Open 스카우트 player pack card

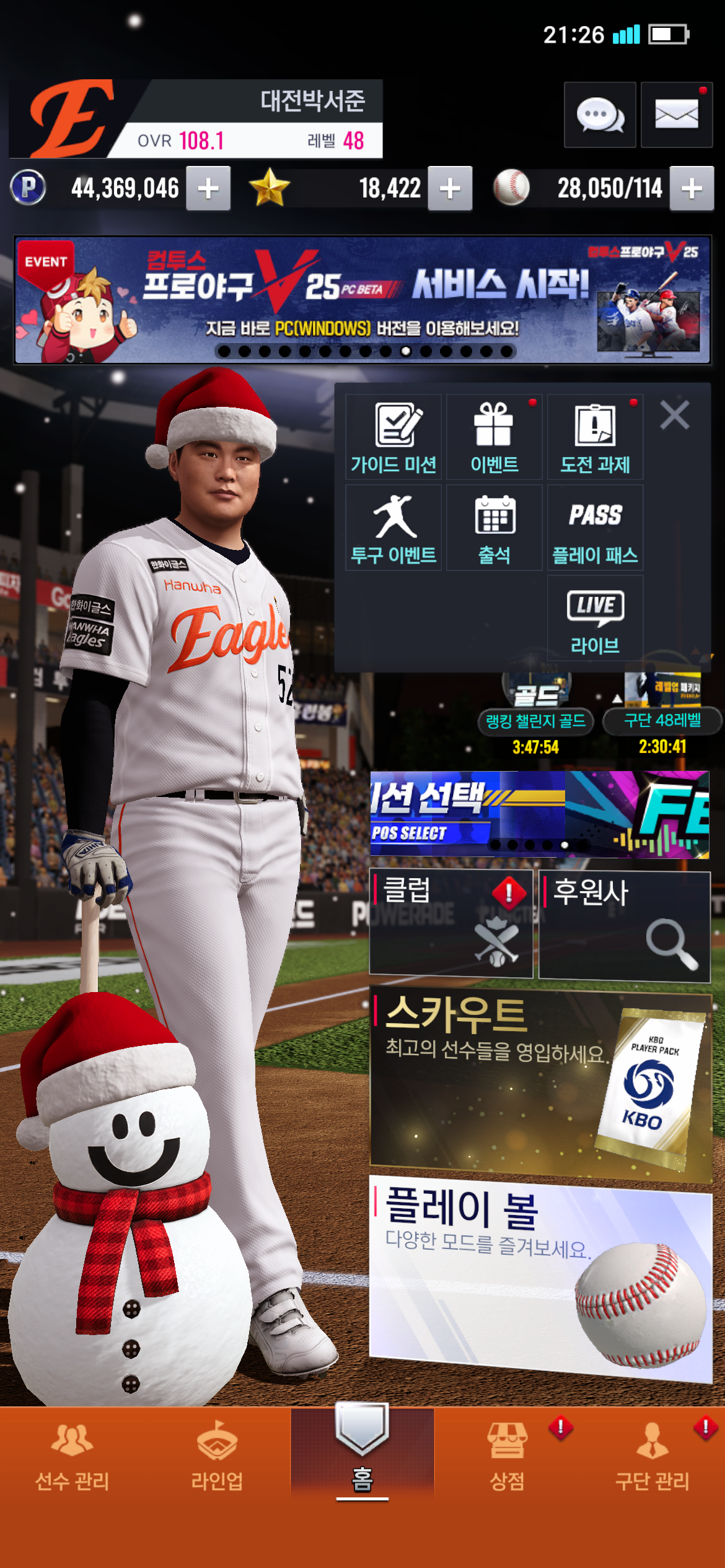540,1084
